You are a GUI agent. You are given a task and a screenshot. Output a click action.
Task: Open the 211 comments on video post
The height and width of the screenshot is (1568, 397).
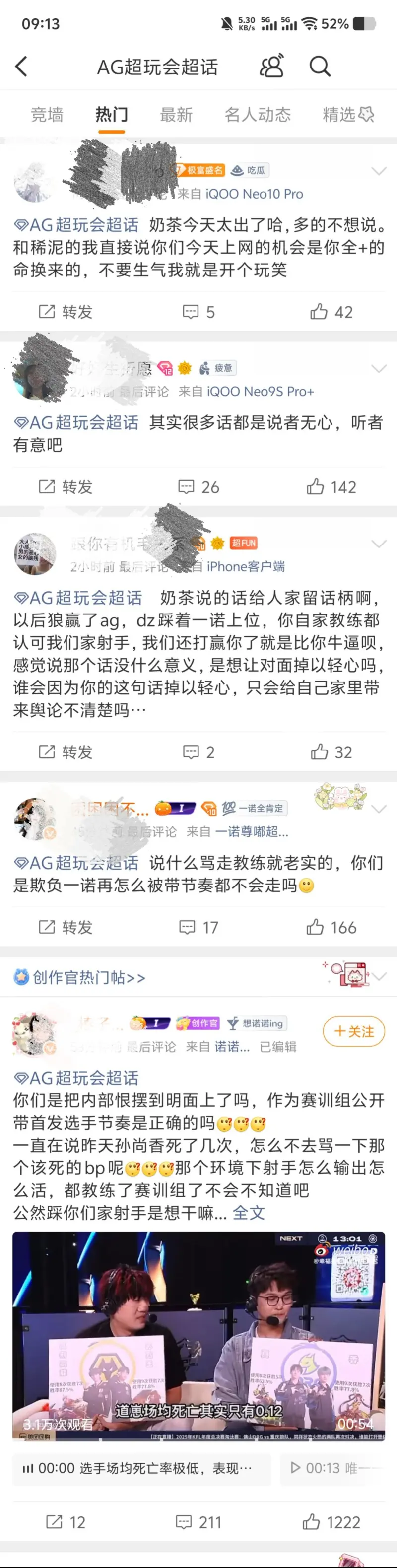[x=198, y=1522]
